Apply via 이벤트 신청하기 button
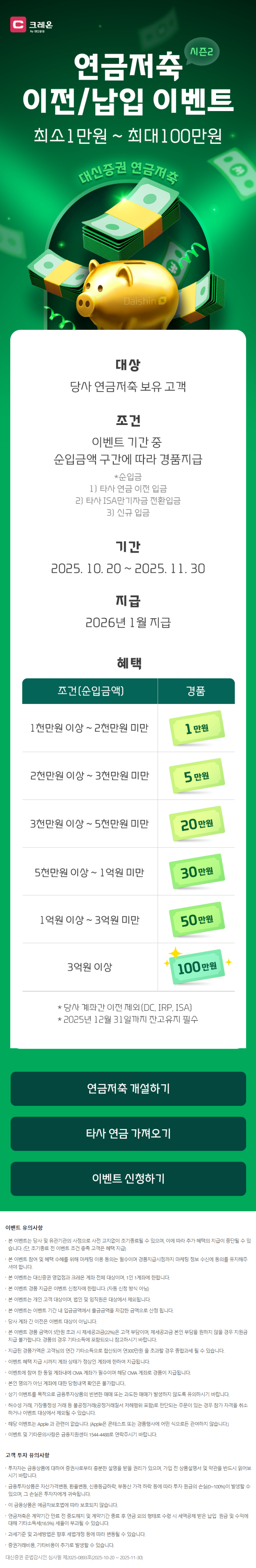 click(x=128, y=1178)
